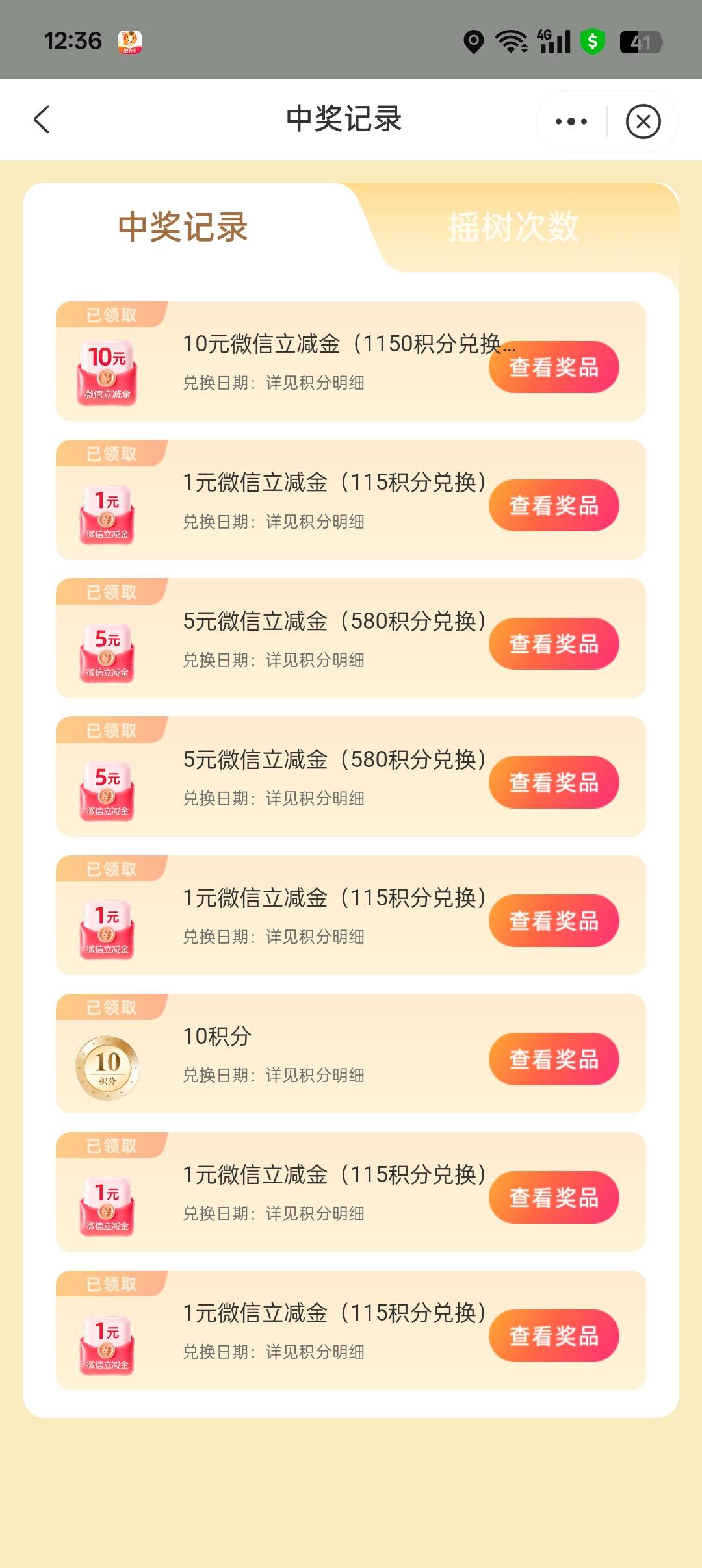702x1568 pixels.
Task: Open the three-dot more options menu
Action: (x=571, y=121)
